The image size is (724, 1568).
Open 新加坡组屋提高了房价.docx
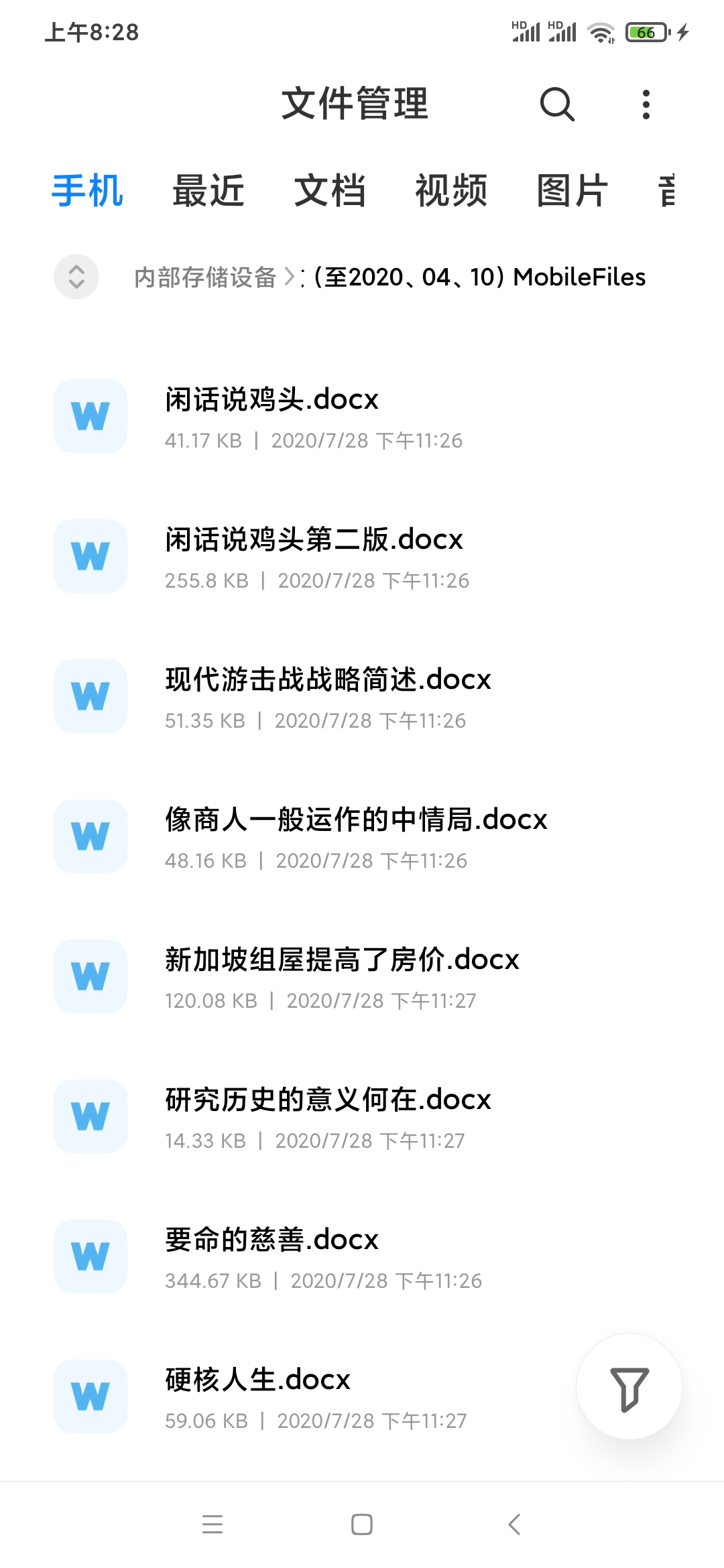(x=342, y=976)
